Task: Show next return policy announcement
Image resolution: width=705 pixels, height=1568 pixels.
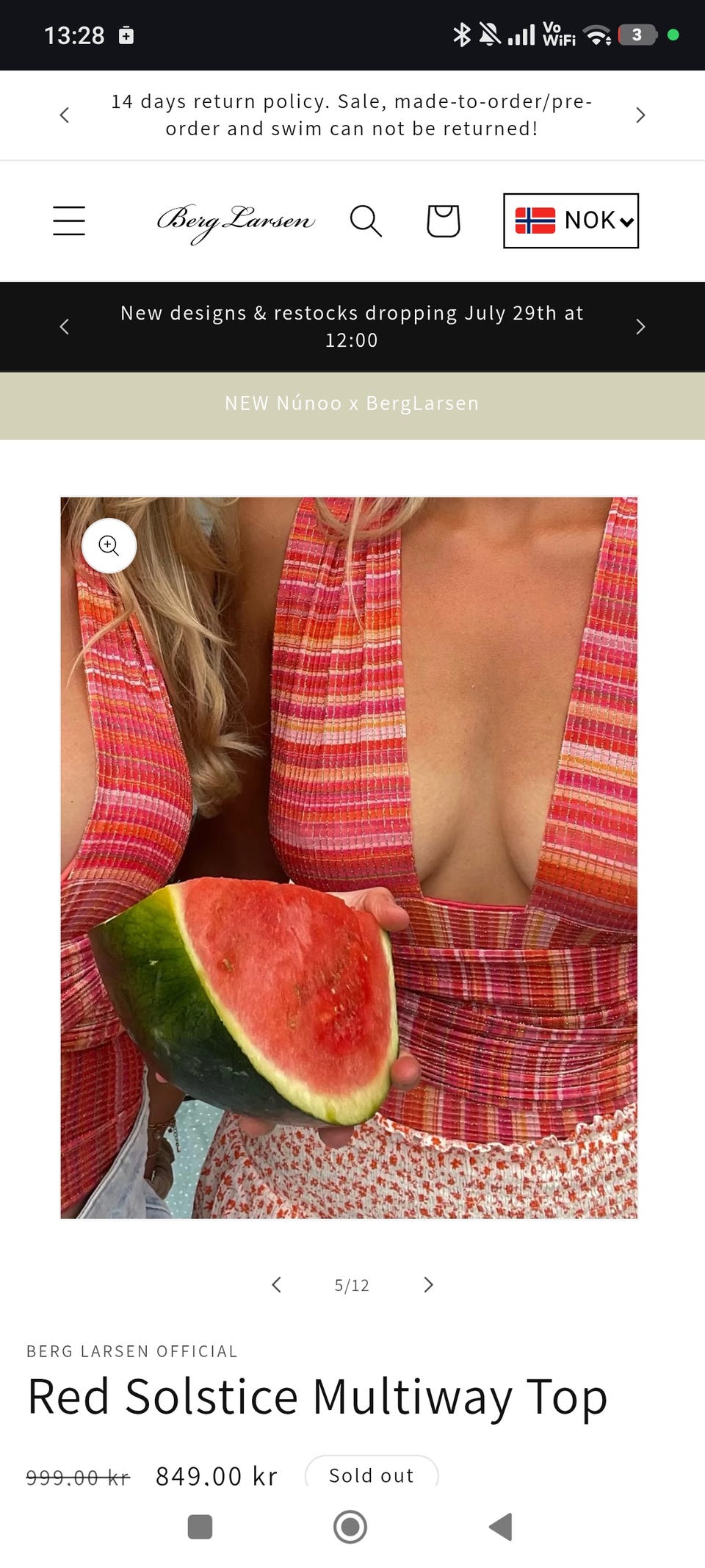Action: [640, 115]
